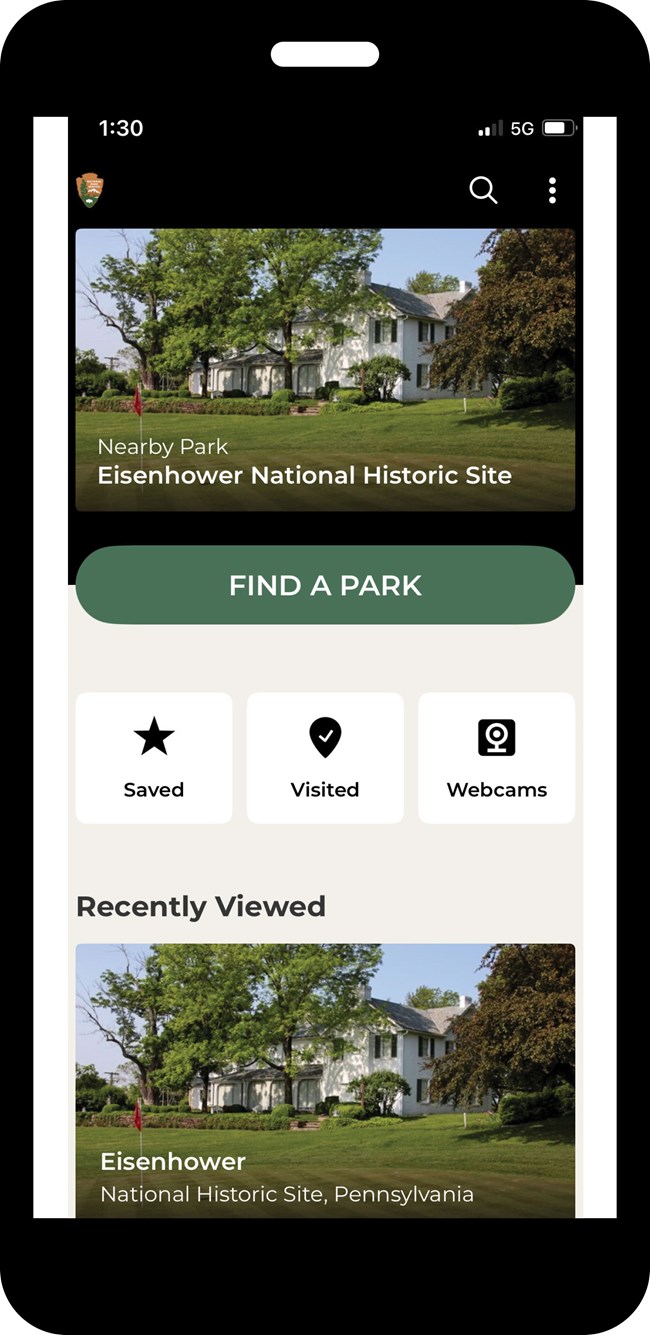Open the Nearby Park Eisenhower card
The image size is (650, 1335).
[325, 370]
